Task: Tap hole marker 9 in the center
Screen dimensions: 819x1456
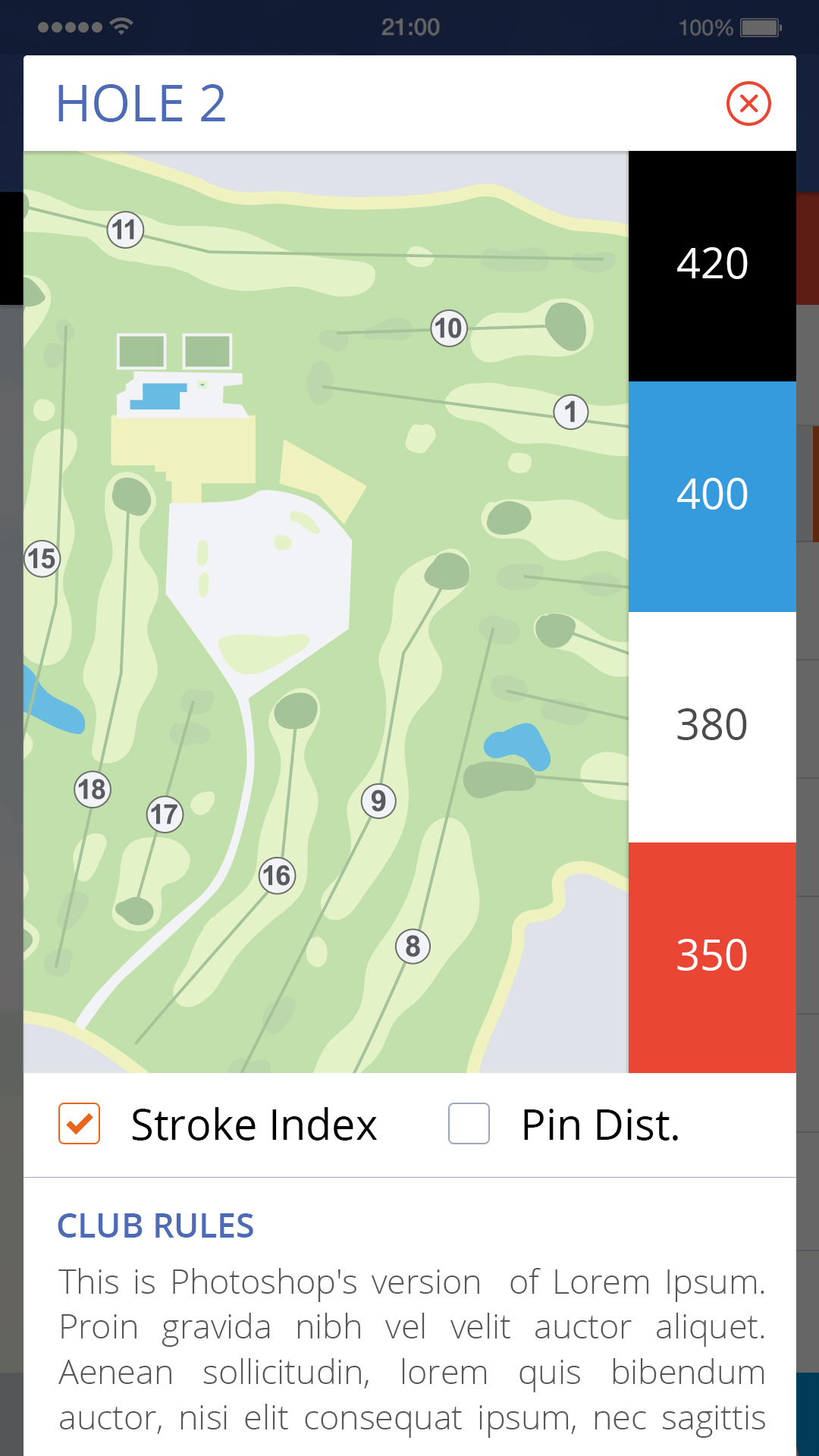Action: tap(377, 801)
